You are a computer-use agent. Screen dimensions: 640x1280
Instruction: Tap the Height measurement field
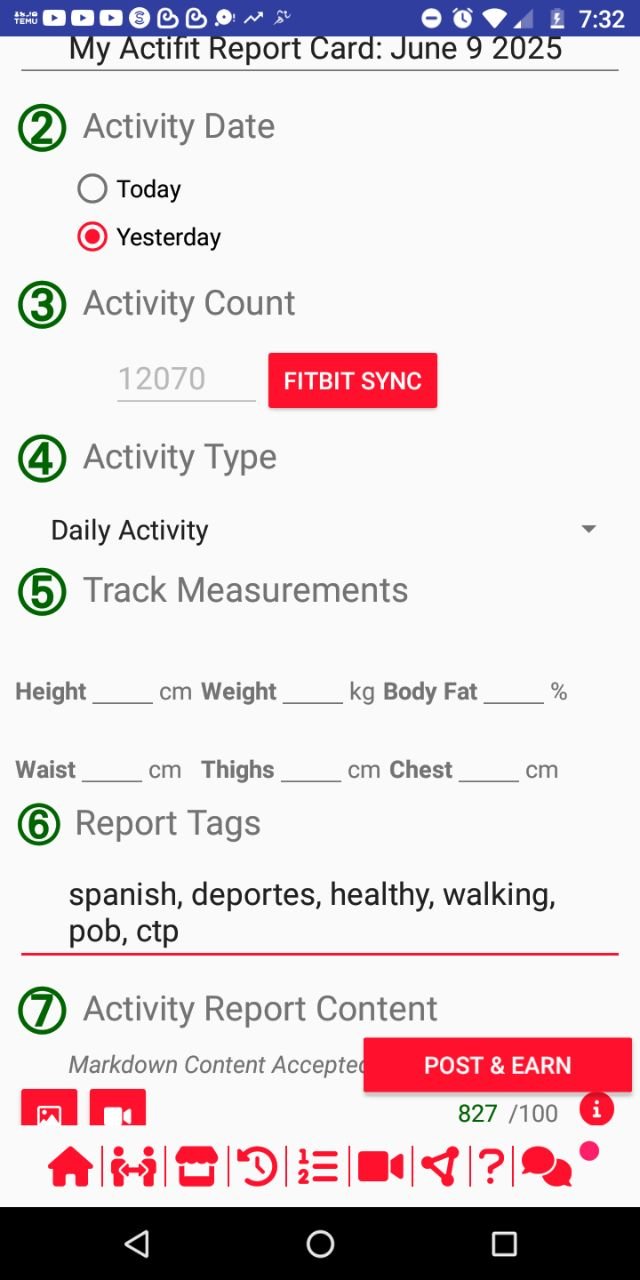point(122,691)
